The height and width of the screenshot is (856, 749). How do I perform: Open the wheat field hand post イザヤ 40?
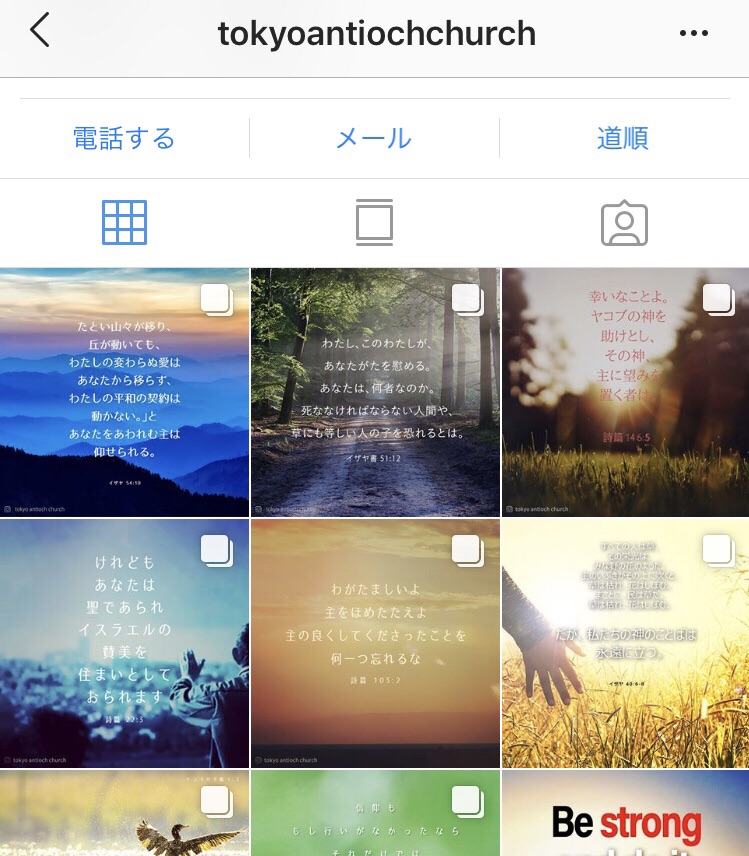625,643
